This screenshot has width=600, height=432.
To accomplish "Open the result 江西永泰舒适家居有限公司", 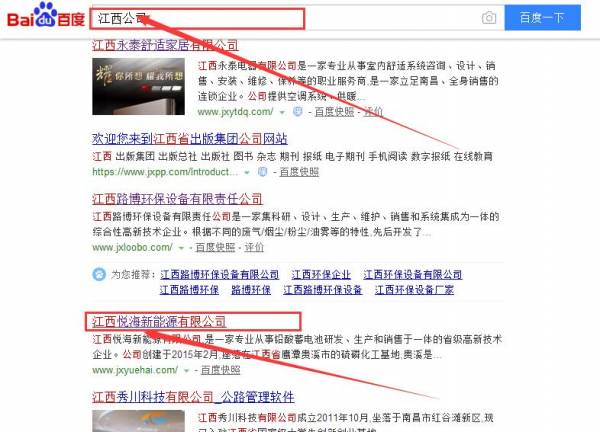I will [165, 45].
